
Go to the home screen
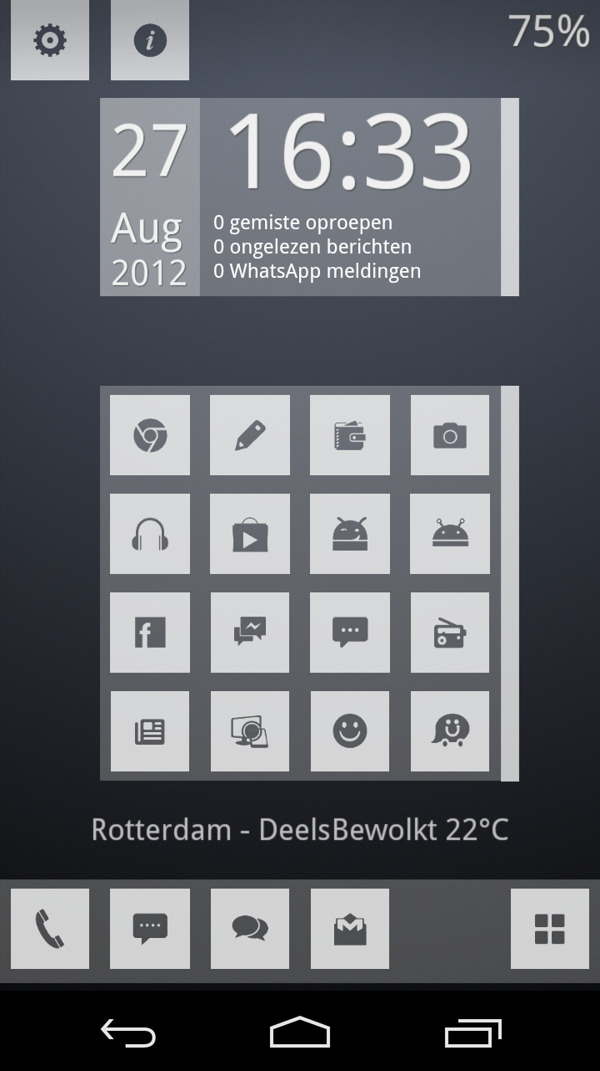[300, 1032]
